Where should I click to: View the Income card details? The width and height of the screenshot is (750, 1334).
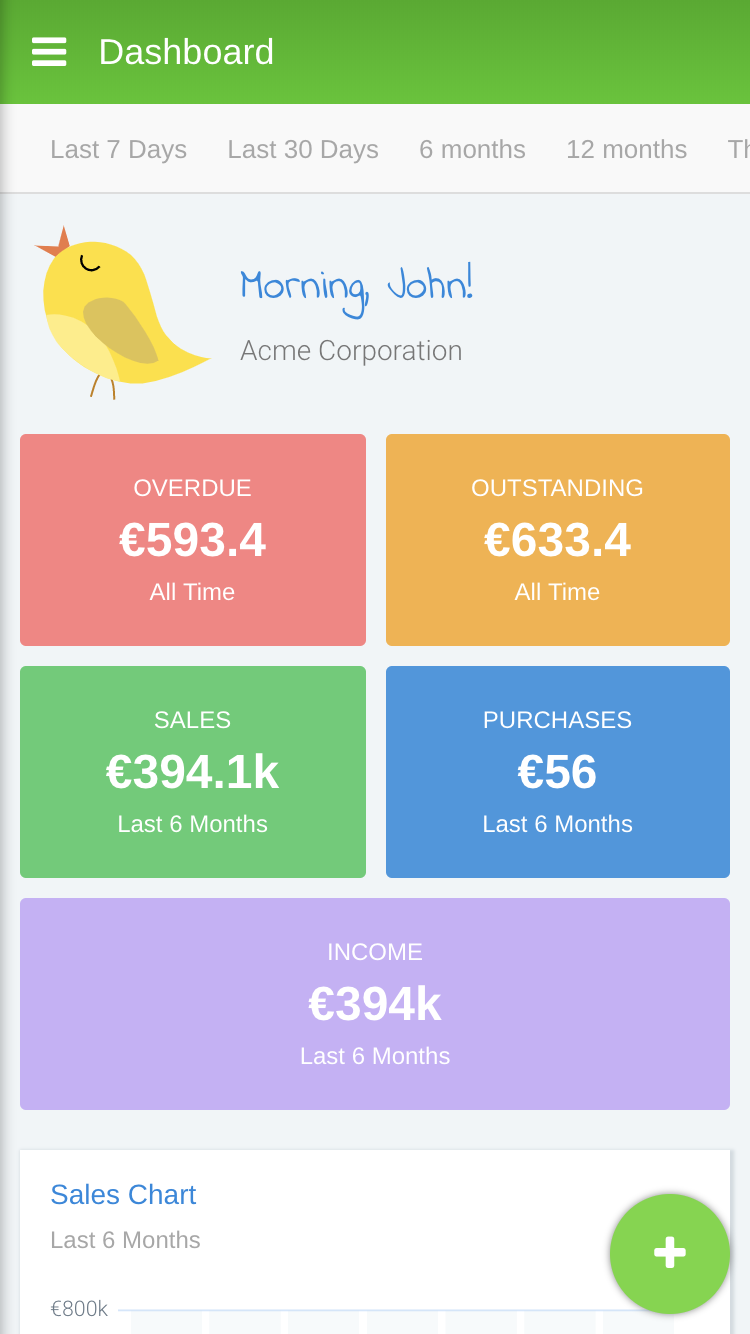click(x=375, y=1004)
